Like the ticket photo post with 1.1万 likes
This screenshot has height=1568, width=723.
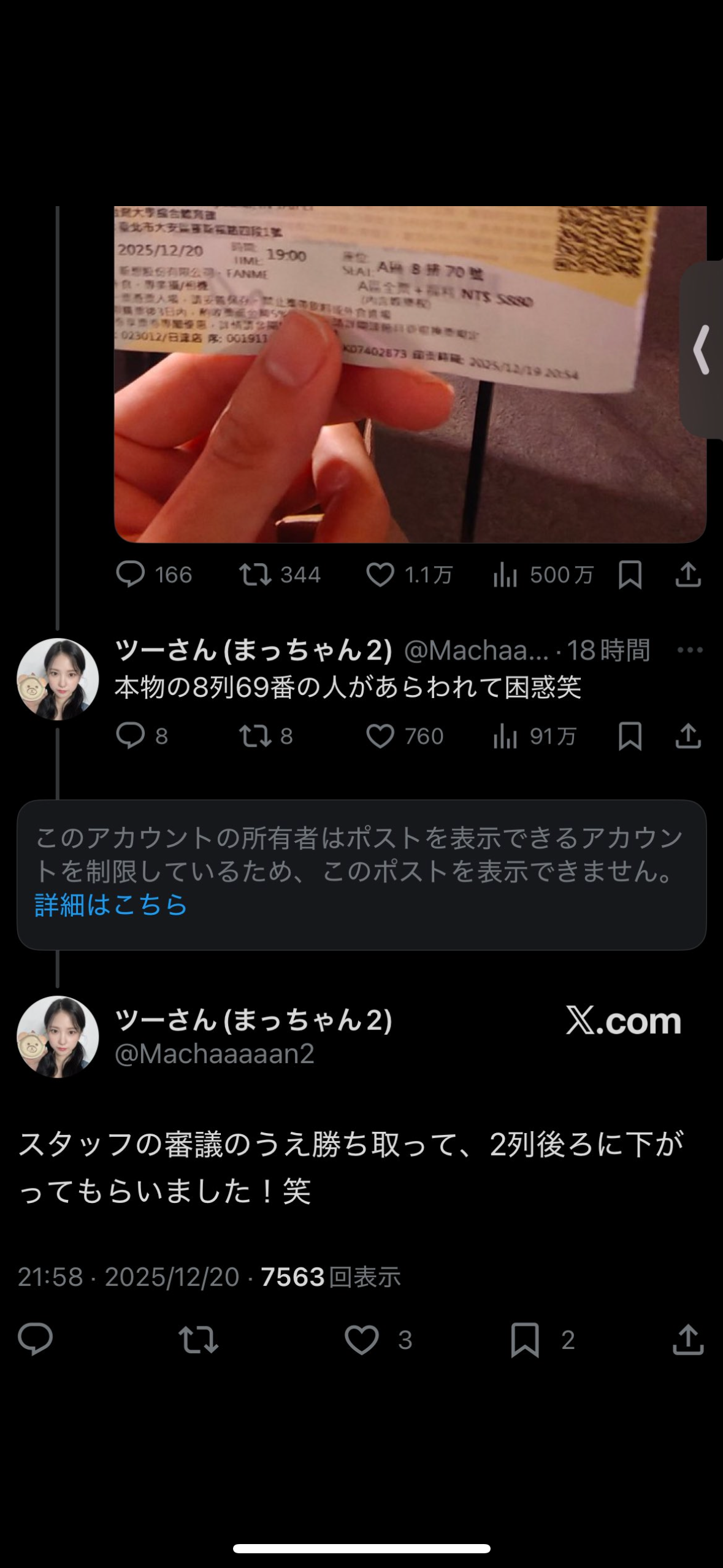click(380, 575)
